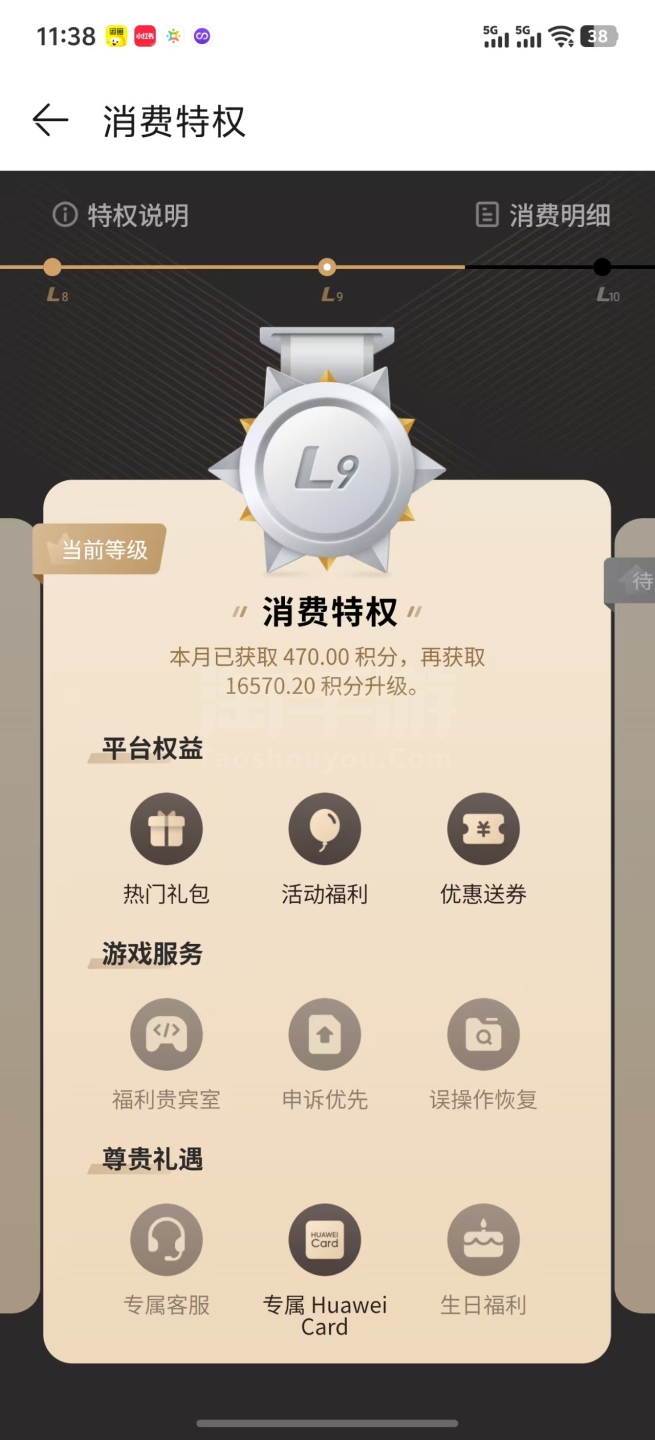Open 特权说明 privilege info

pyautogui.click(x=121, y=215)
